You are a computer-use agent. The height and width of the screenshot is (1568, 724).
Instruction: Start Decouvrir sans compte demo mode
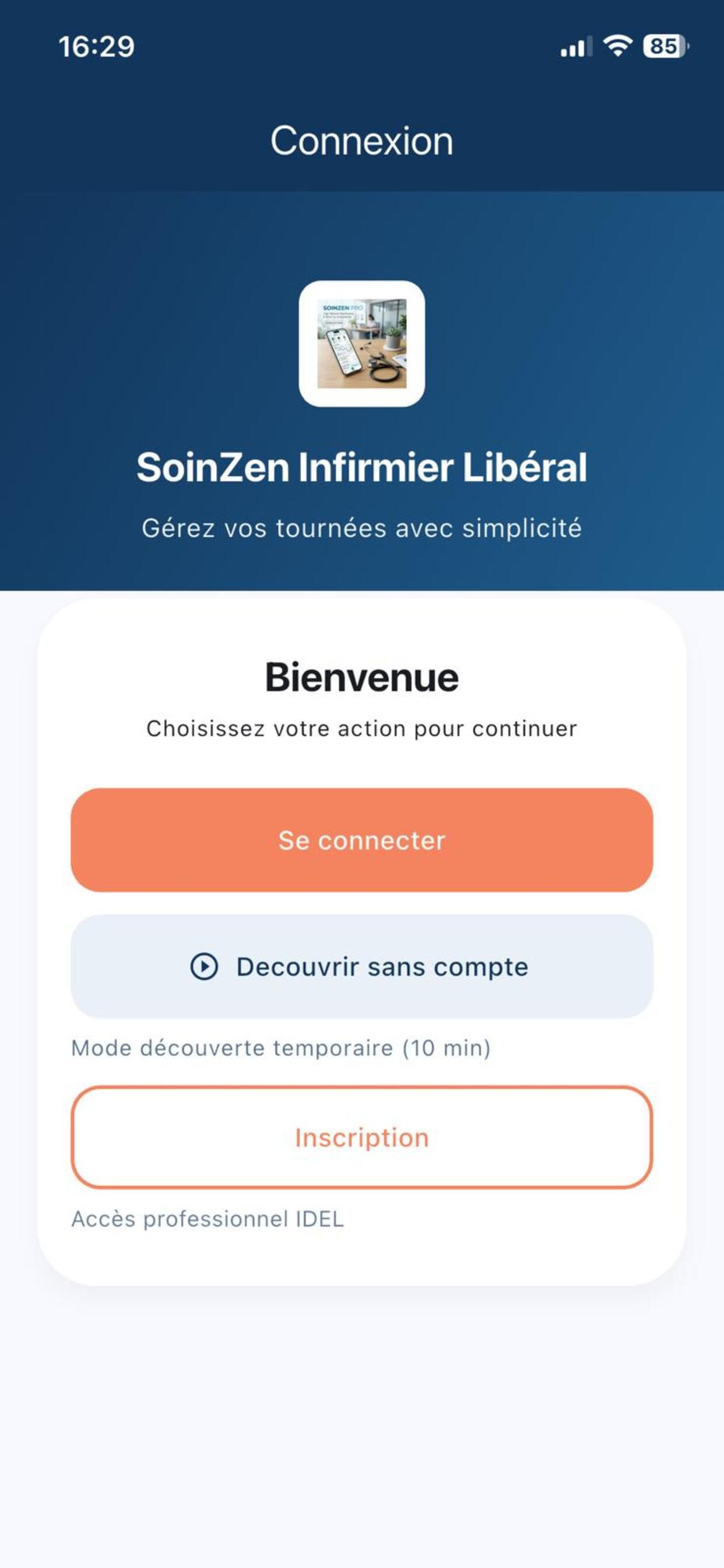pyautogui.click(x=361, y=966)
